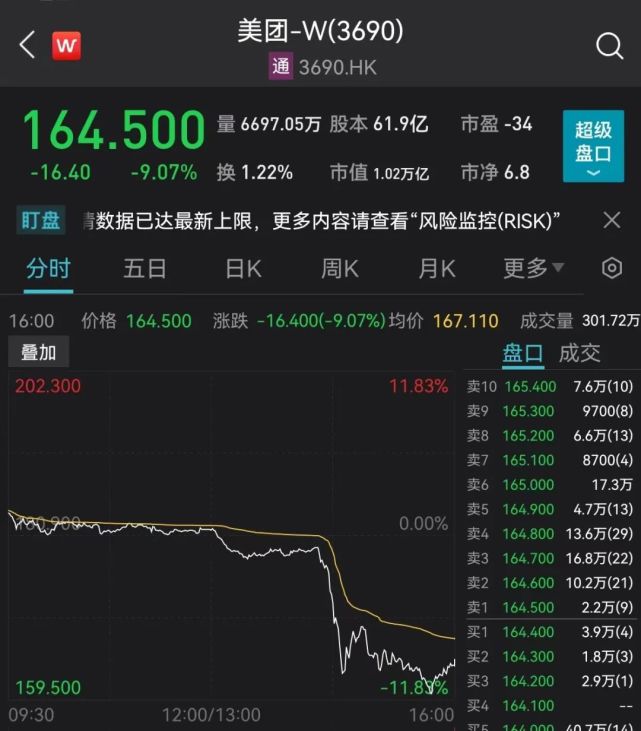Open chart settings hexagon icon
The image size is (641, 731).
point(612,268)
